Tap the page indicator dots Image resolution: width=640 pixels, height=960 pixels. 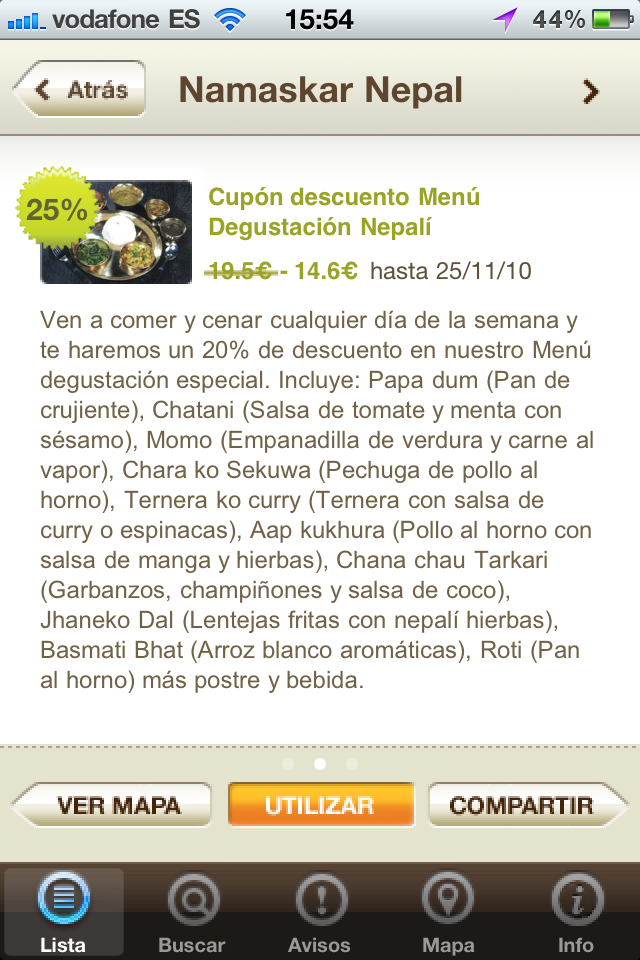point(320,764)
